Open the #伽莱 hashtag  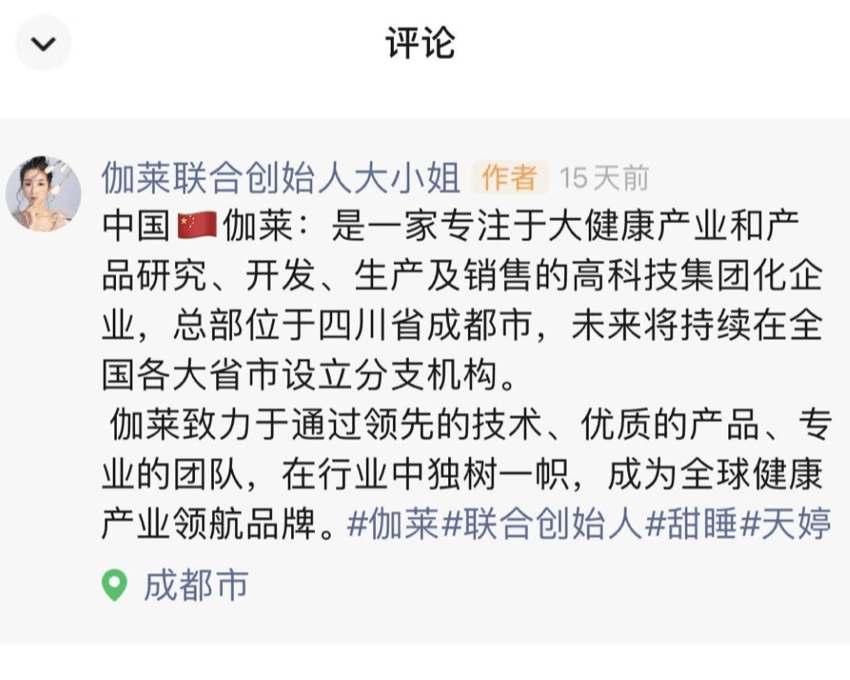coord(392,524)
